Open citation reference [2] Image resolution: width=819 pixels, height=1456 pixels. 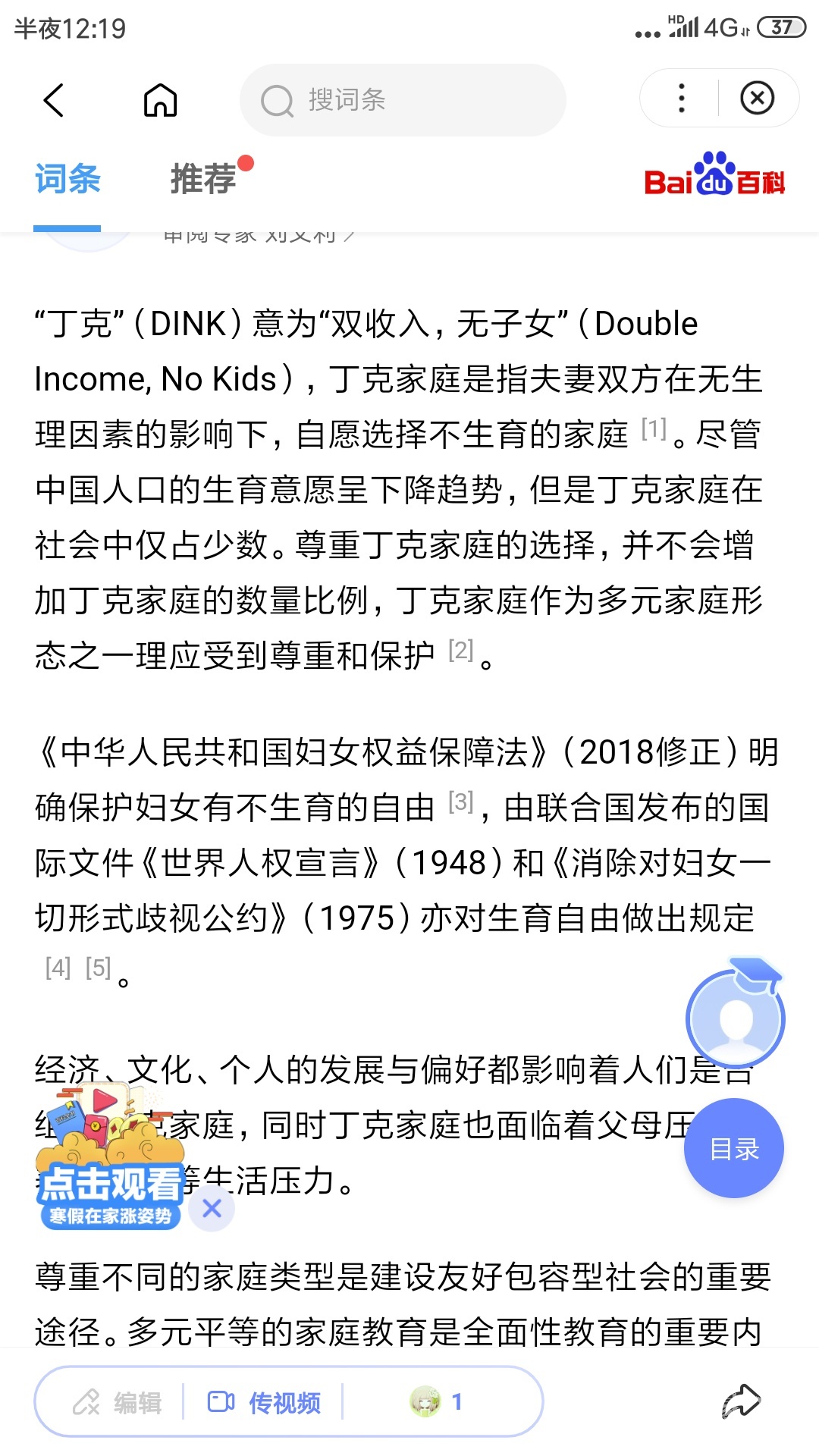[x=460, y=650]
